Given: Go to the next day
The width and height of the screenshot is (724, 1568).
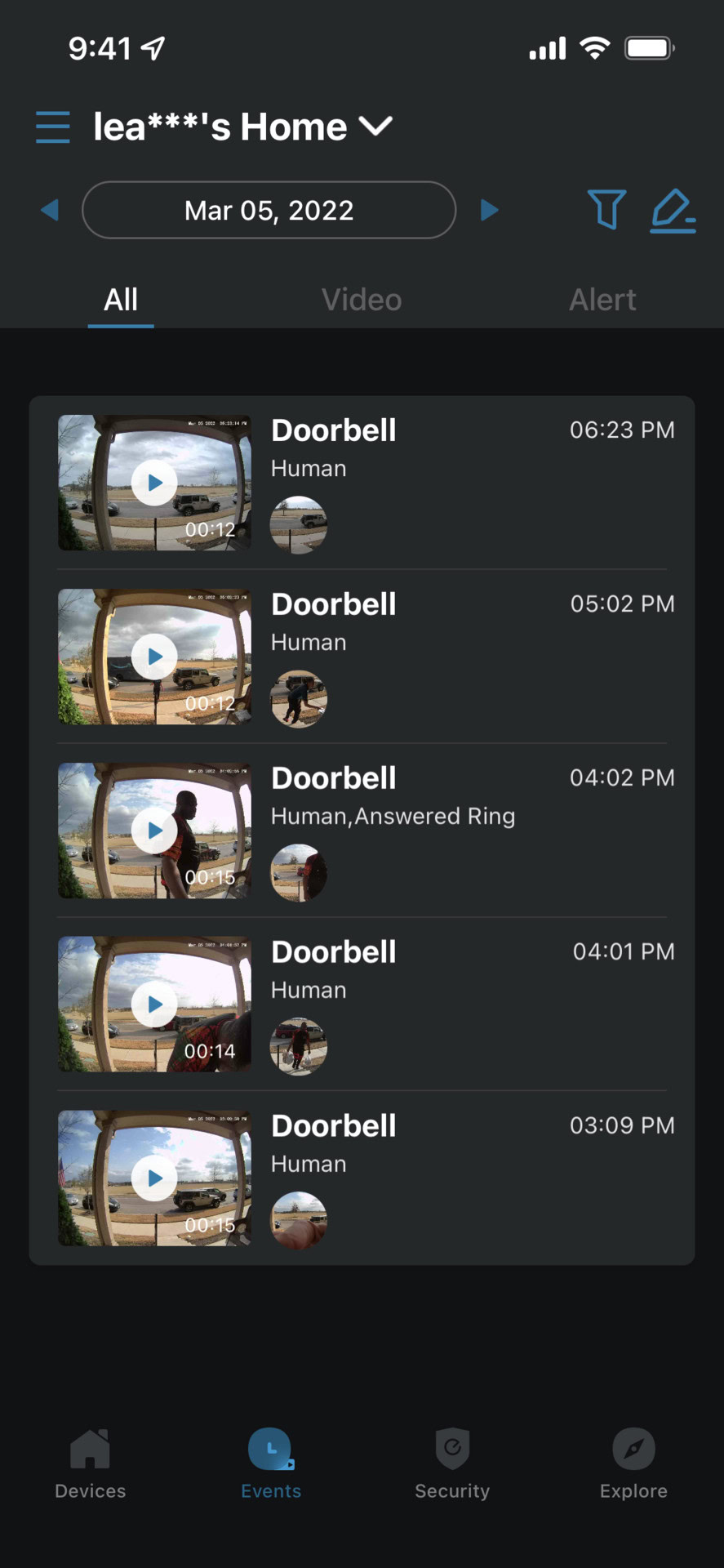Looking at the screenshot, I should [489, 210].
